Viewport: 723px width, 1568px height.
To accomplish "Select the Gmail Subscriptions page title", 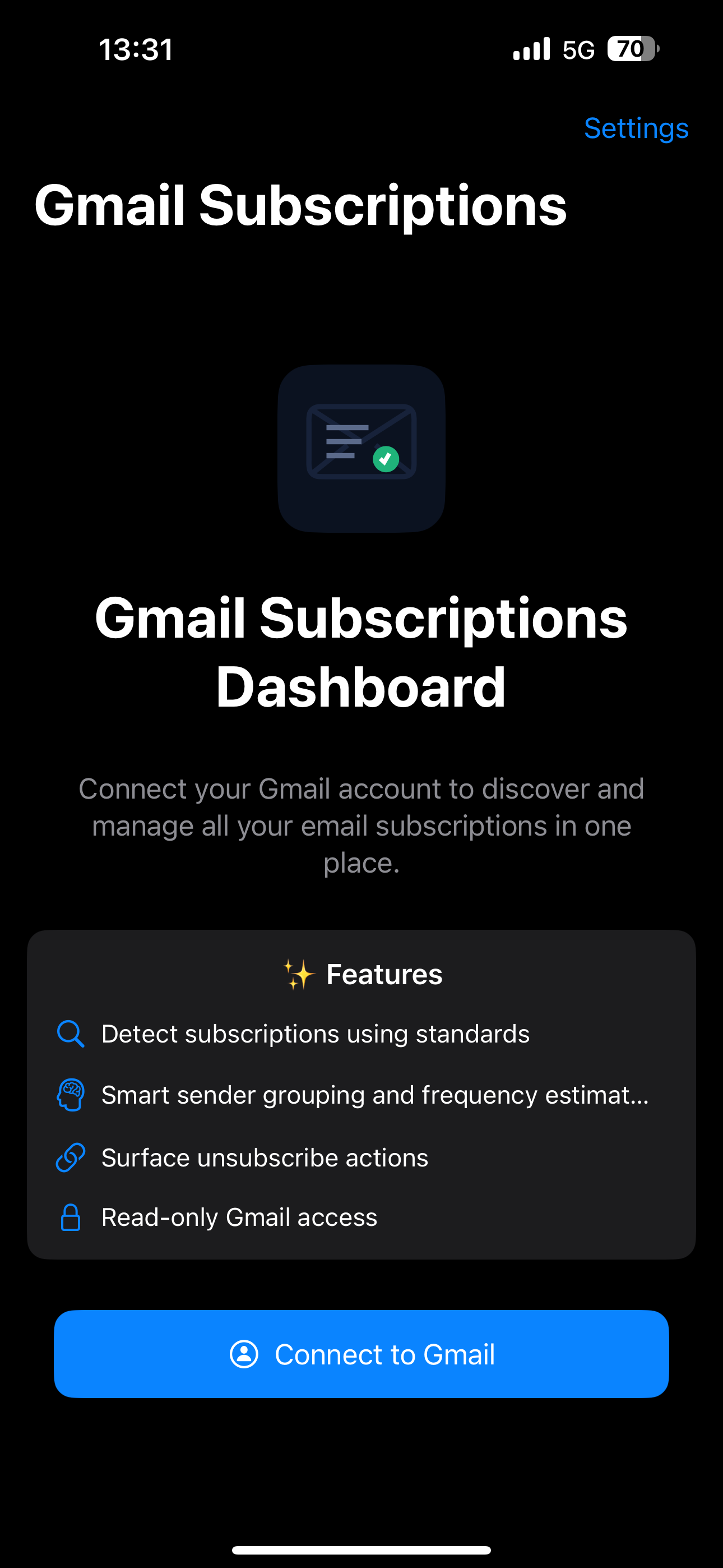I will coord(302,206).
